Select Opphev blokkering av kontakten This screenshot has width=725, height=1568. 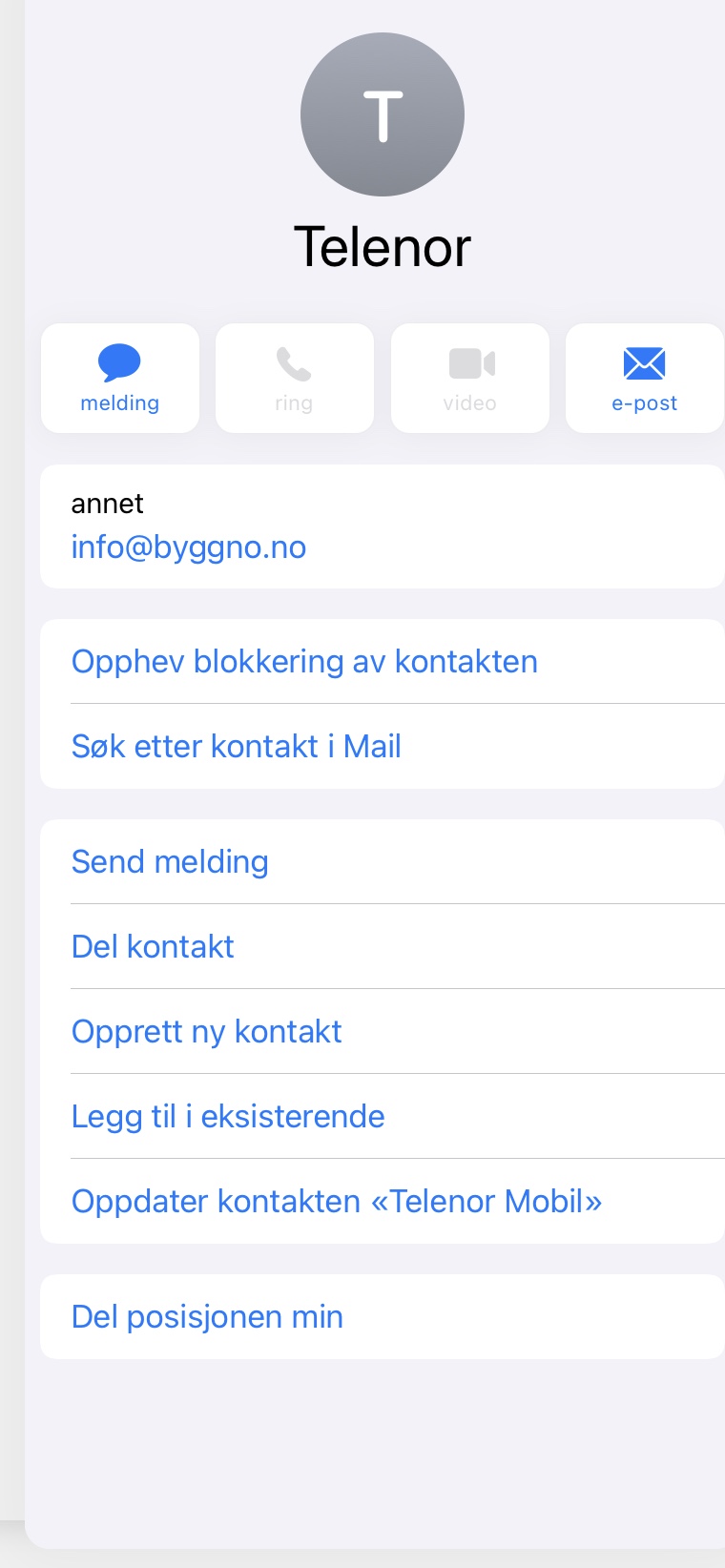click(383, 662)
